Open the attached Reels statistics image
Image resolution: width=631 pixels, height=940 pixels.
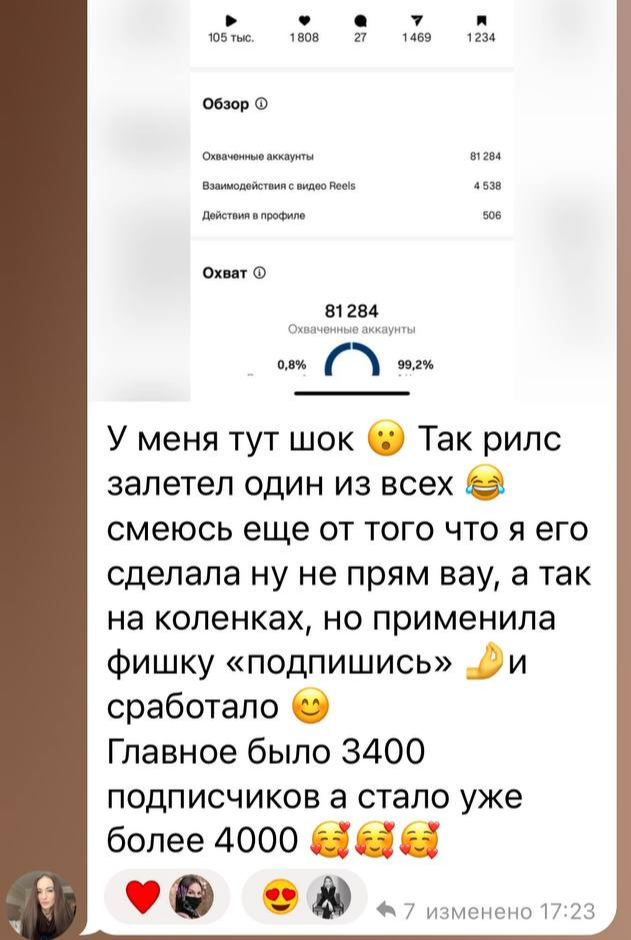click(x=353, y=200)
